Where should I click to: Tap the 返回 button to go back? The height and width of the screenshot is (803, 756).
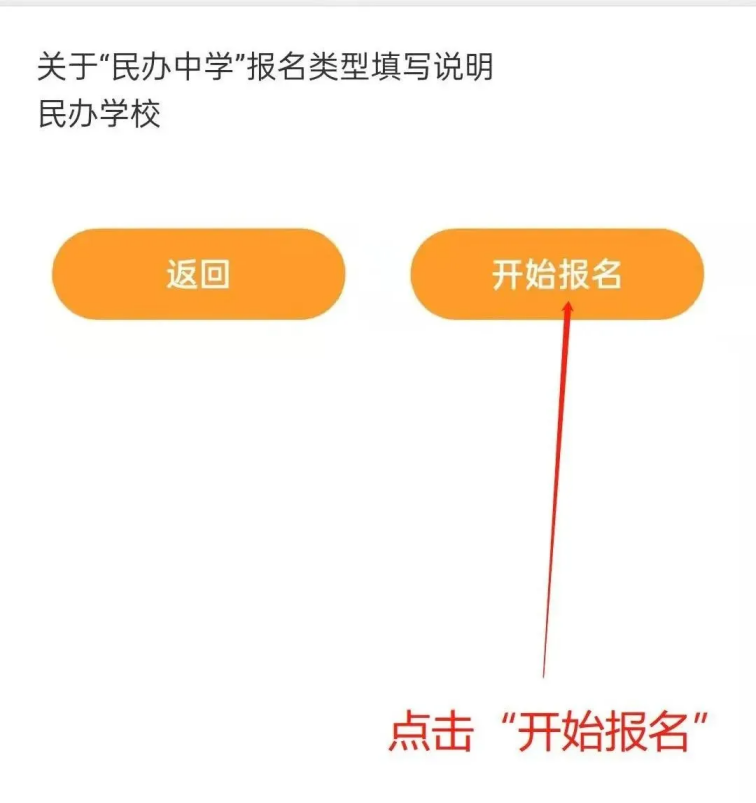pyautogui.click(x=198, y=274)
